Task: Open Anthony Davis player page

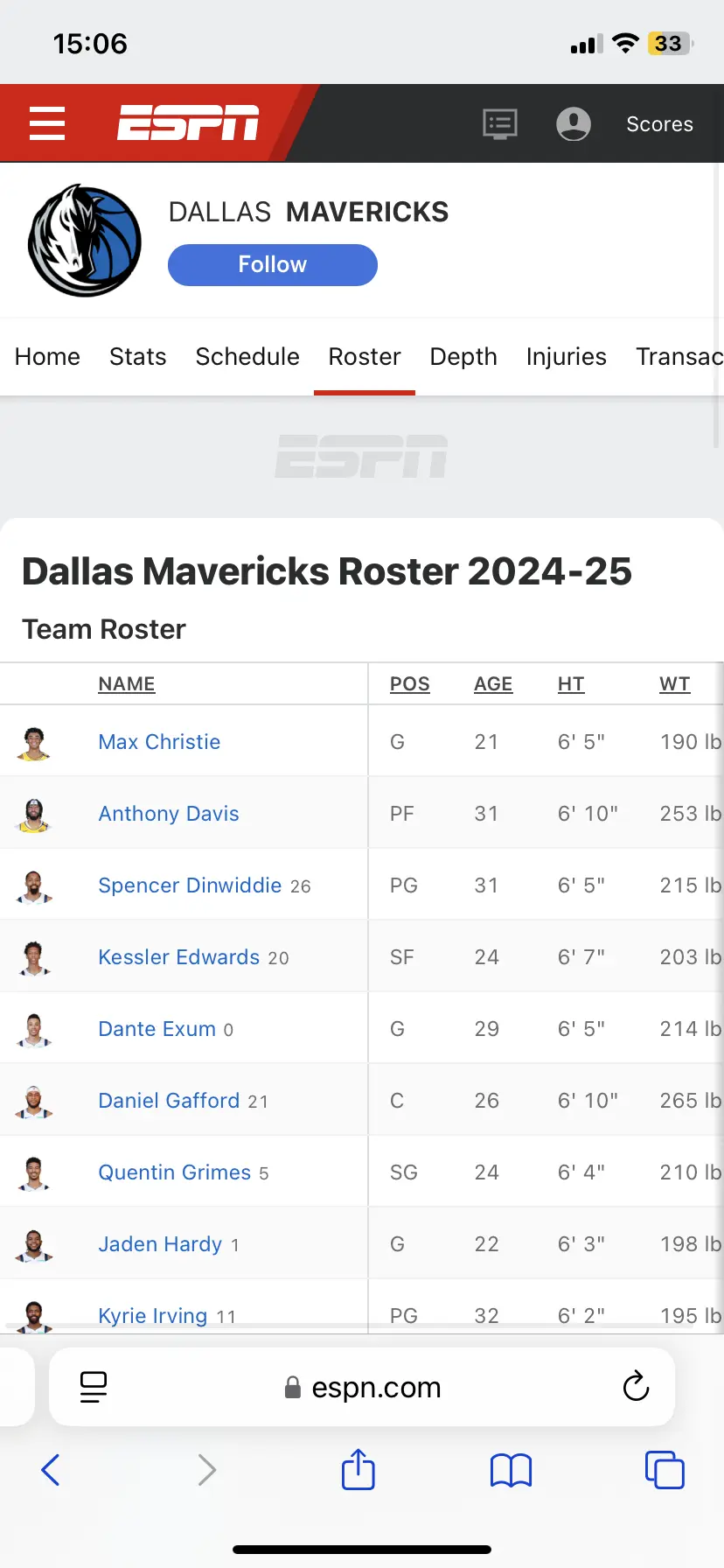Action: pos(169,814)
